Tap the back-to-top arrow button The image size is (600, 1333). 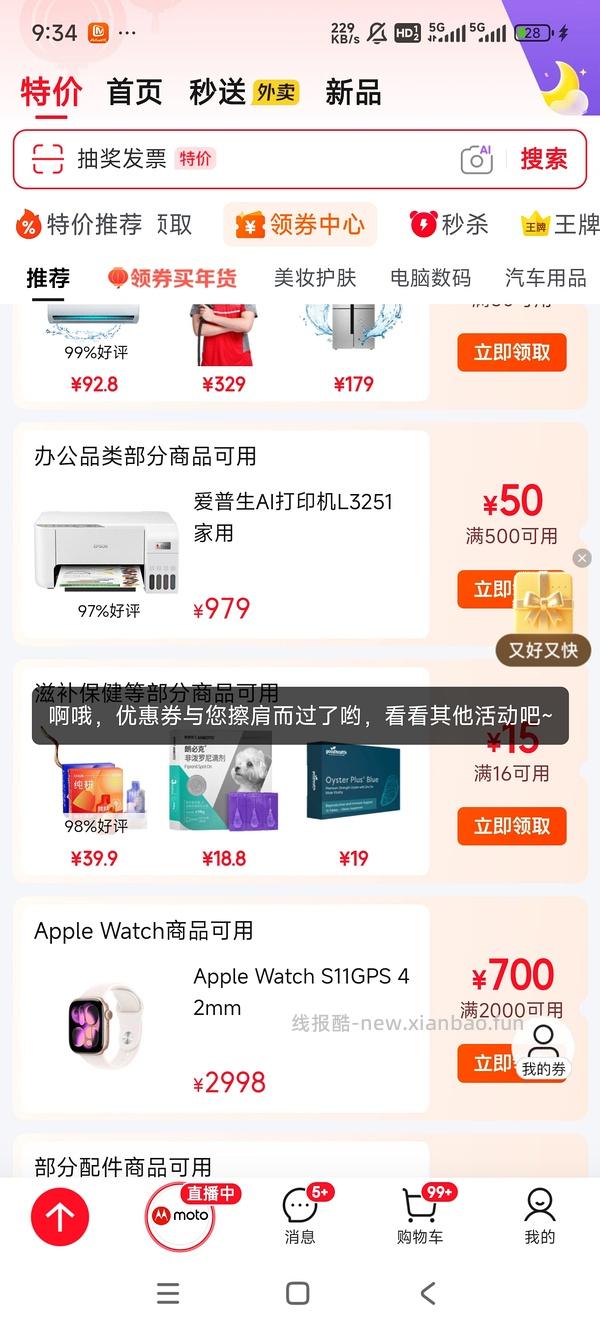point(60,1217)
